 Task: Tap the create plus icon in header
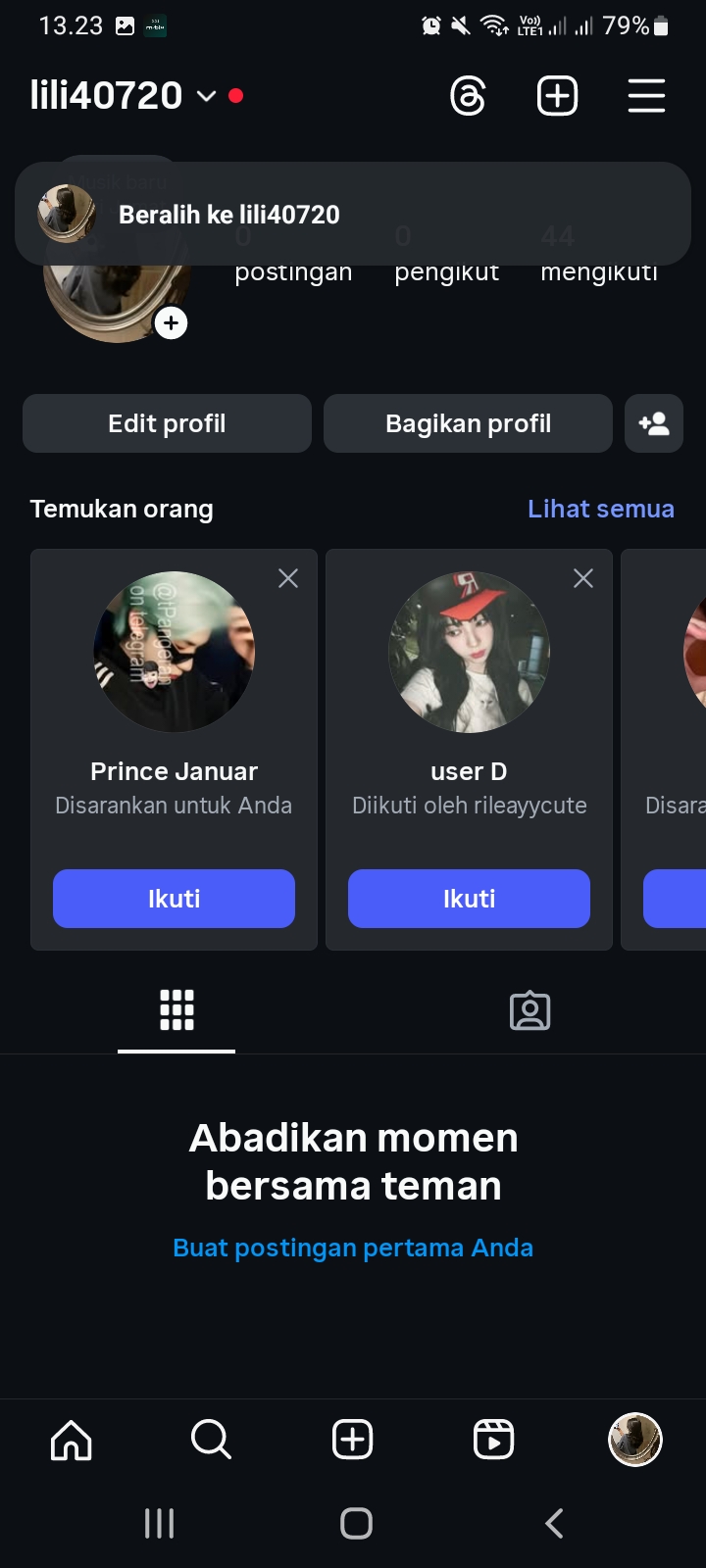(557, 96)
